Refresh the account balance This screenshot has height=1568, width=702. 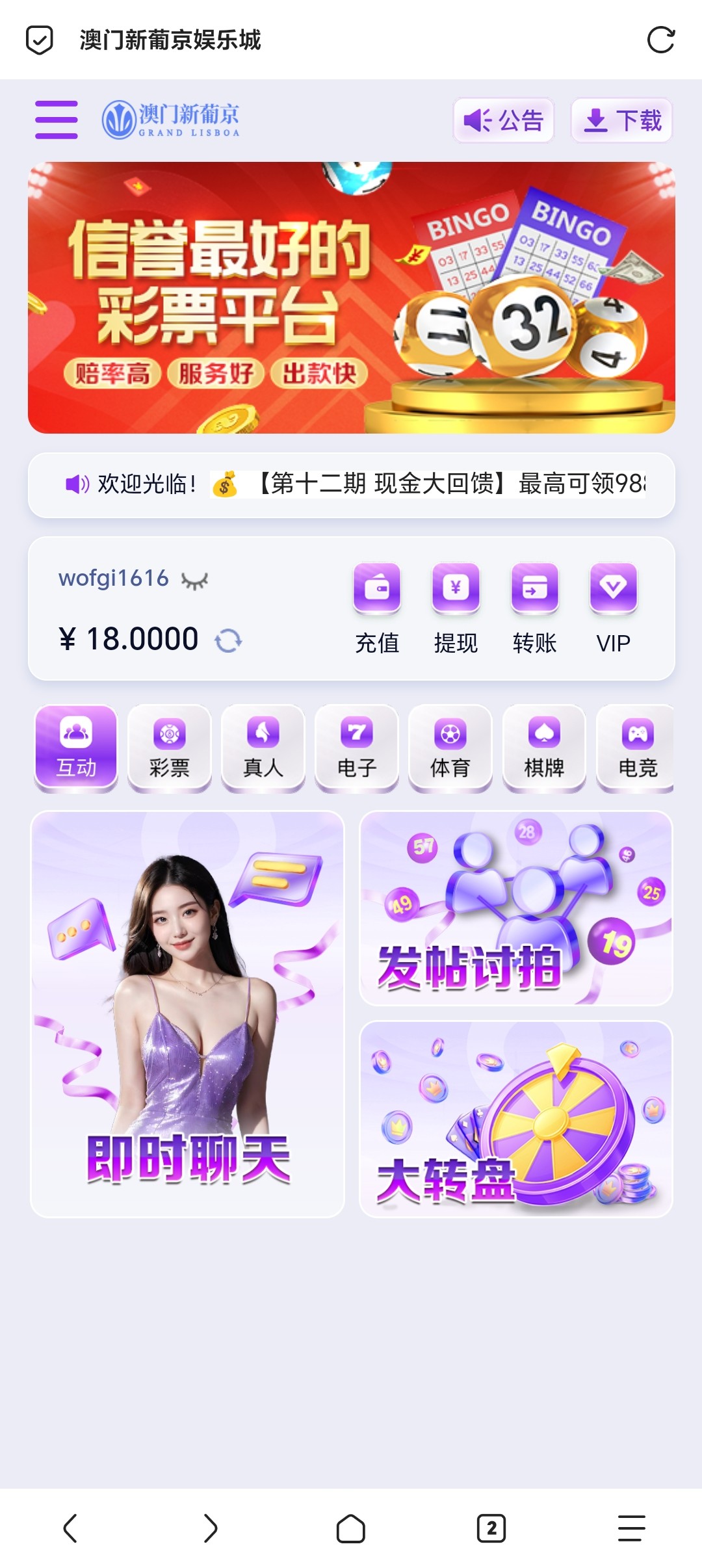[x=228, y=640]
